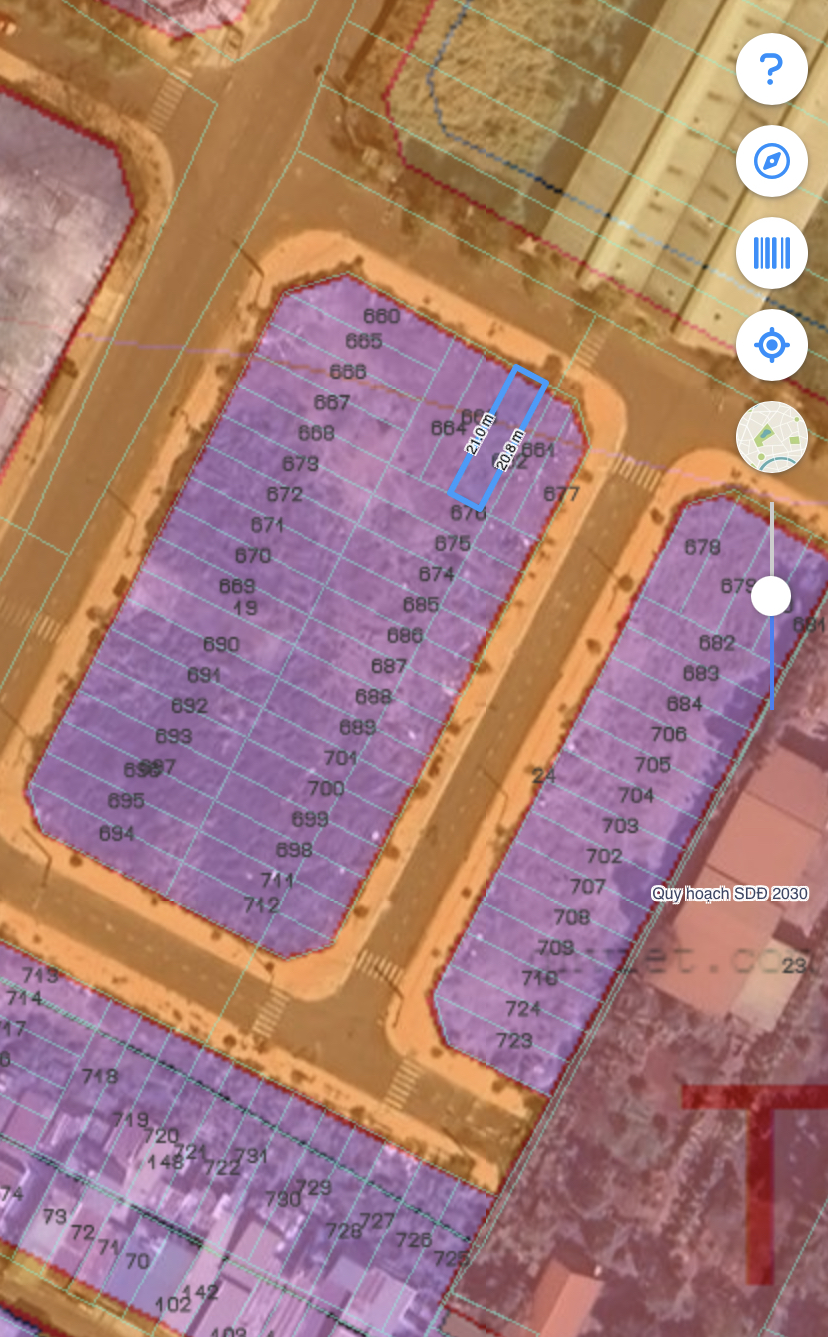
Task: Select land parcel 690 on map
Action: pyautogui.click(x=221, y=645)
